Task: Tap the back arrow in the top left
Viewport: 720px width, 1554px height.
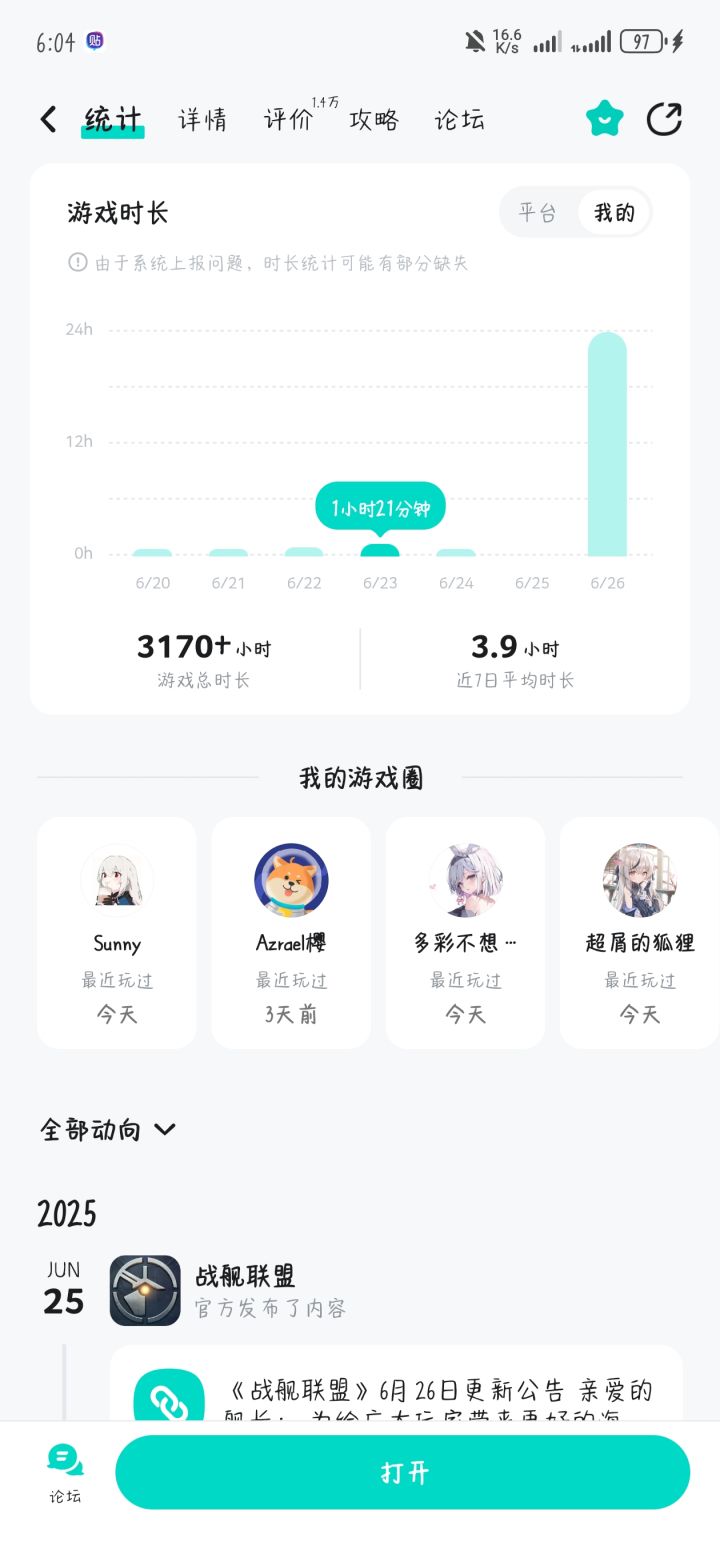Action: click(47, 118)
